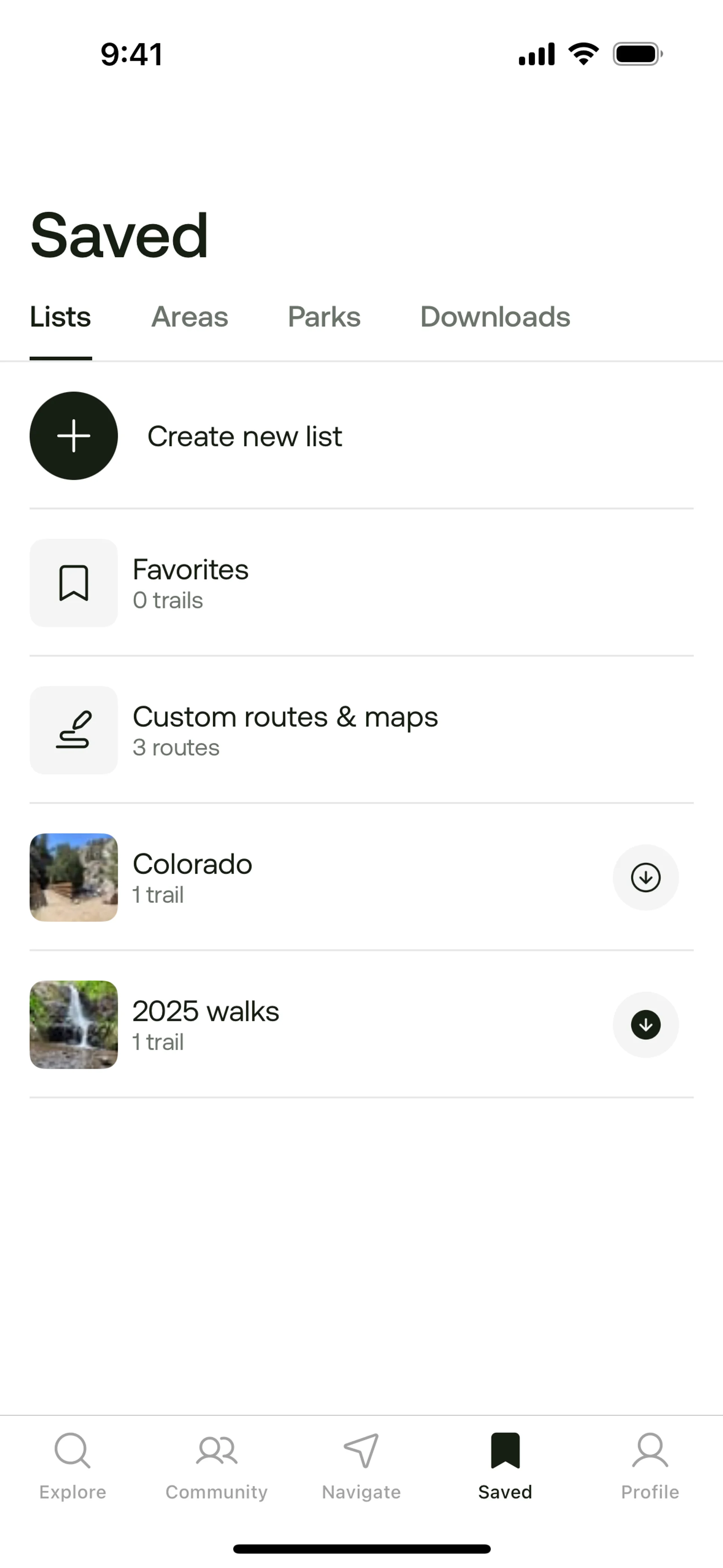This screenshot has height=1568, width=723.
Task: Open the Downloads tab
Action: click(x=495, y=317)
